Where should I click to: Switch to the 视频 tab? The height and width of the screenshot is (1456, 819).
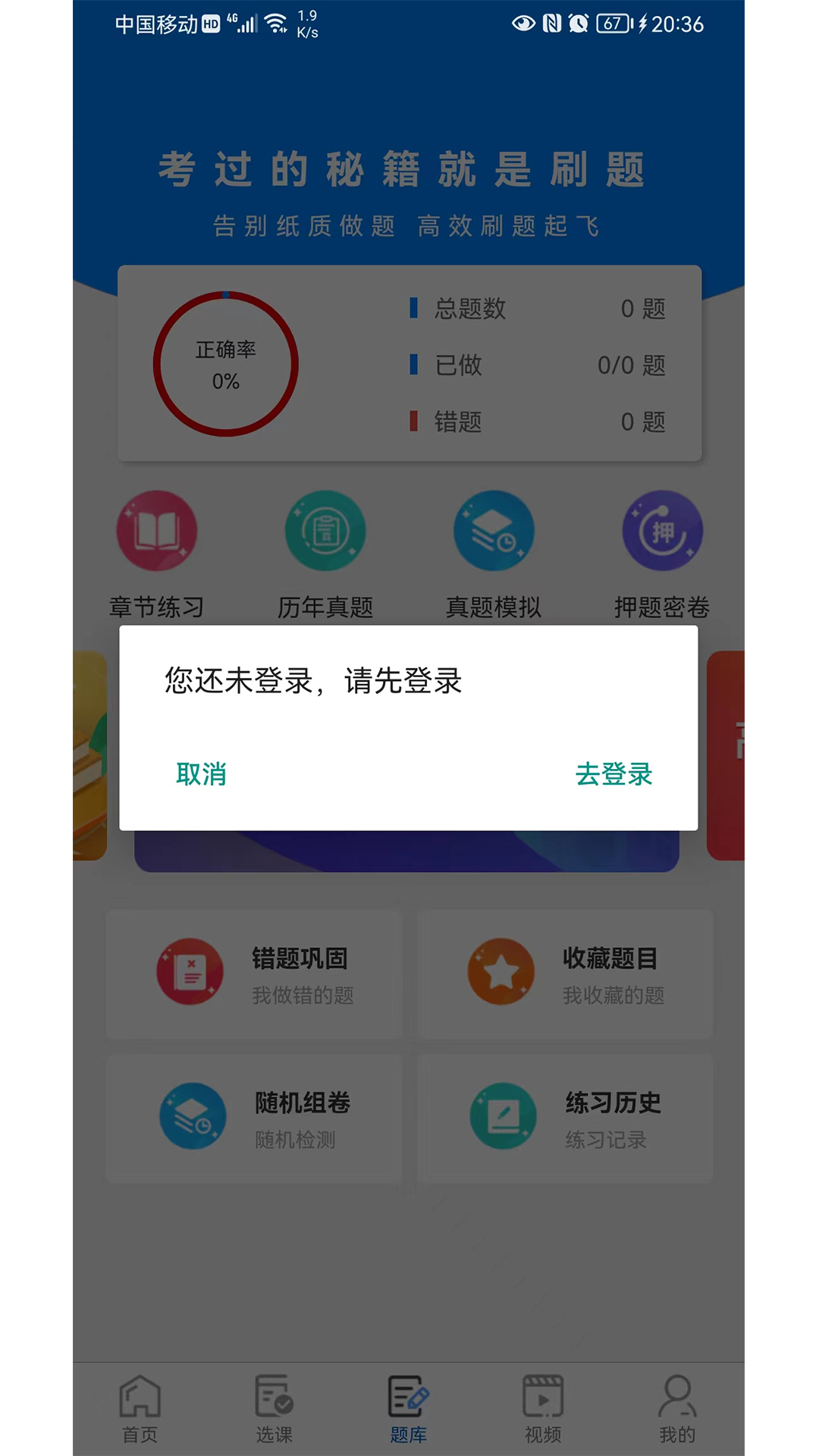[x=543, y=1409]
